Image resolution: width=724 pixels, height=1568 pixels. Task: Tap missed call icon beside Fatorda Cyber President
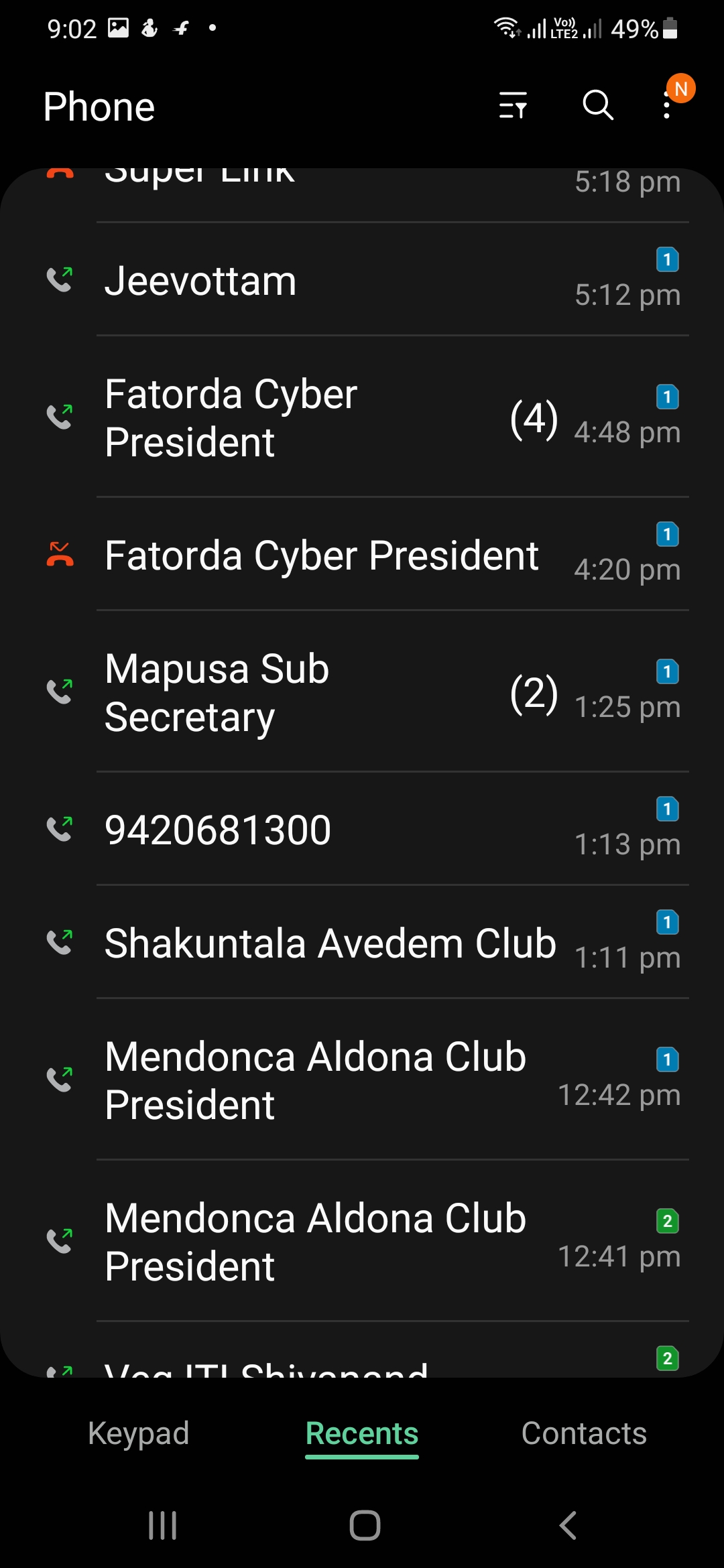click(x=60, y=554)
